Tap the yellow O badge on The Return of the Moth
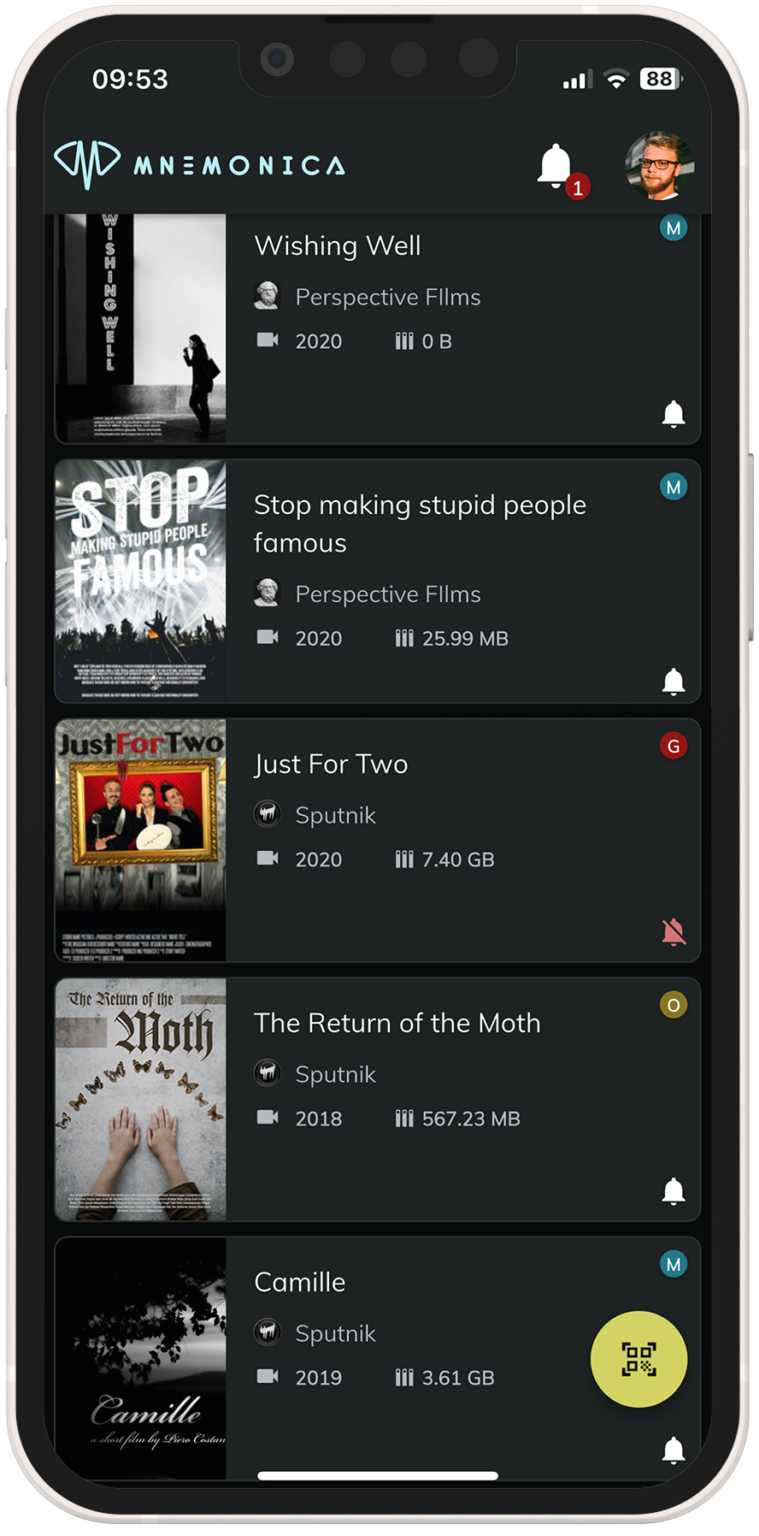Screen dimensions: 759x1536 673,1005
